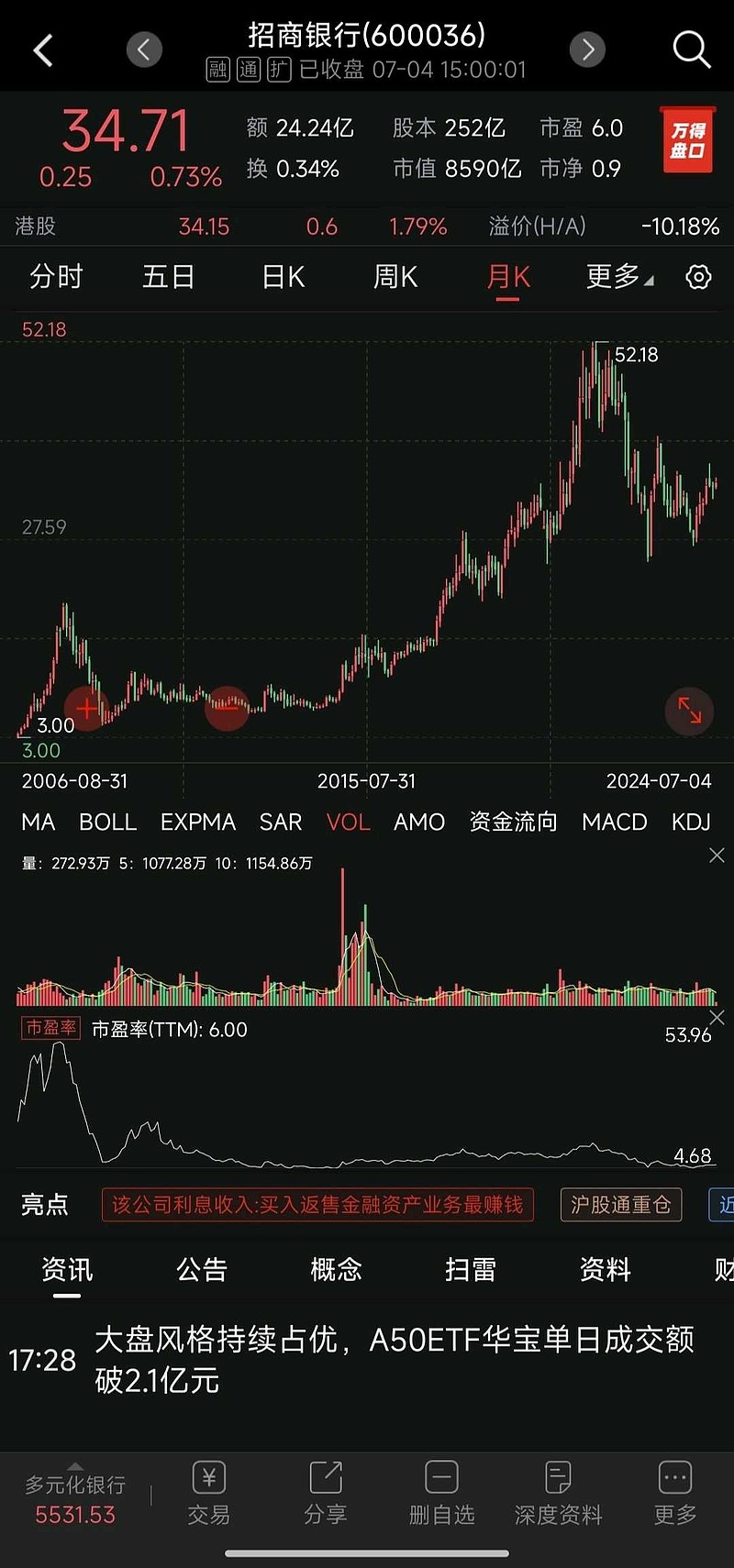The height and width of the screenshot is (1568, 734).
Task: Open chart settings gear
Action: [698, 277]
